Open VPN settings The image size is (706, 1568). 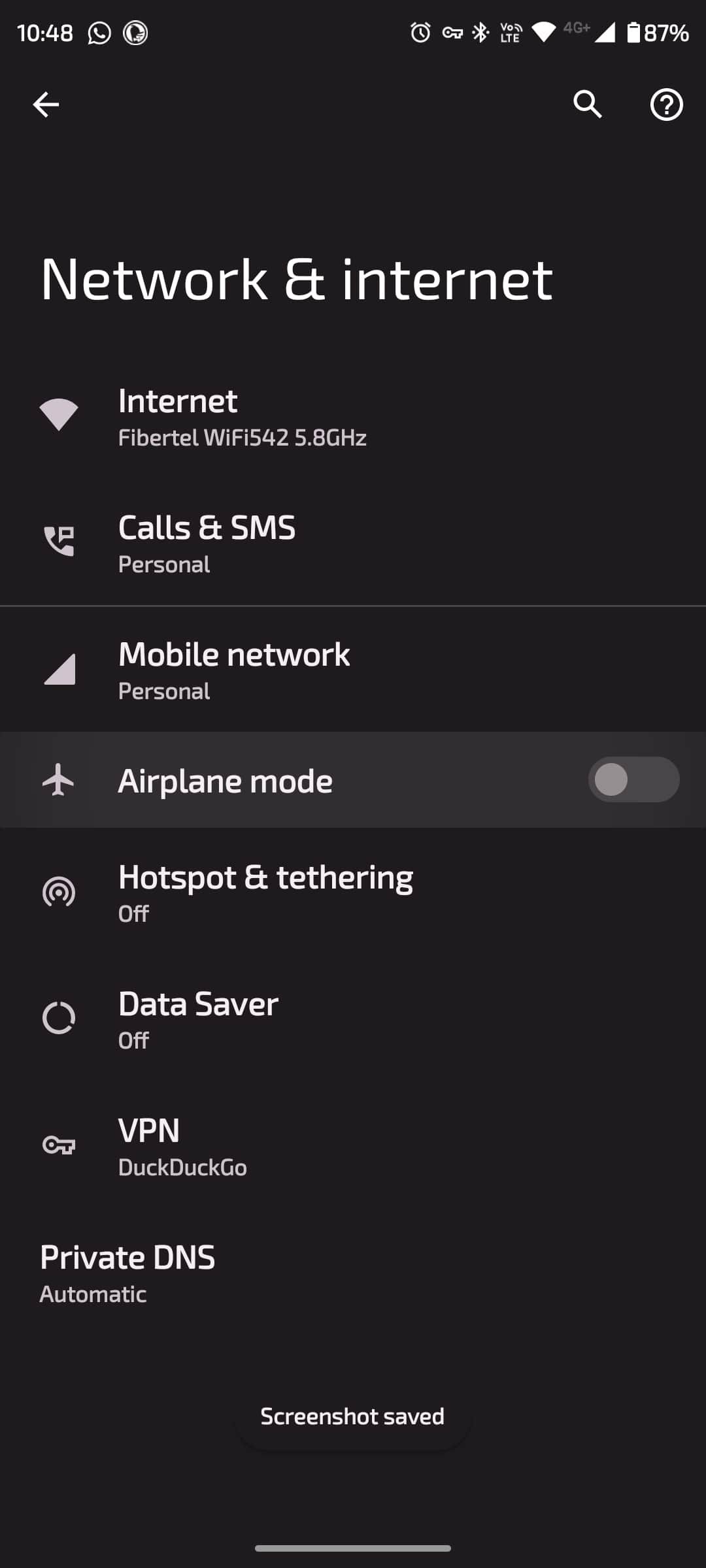(183, 1146)
